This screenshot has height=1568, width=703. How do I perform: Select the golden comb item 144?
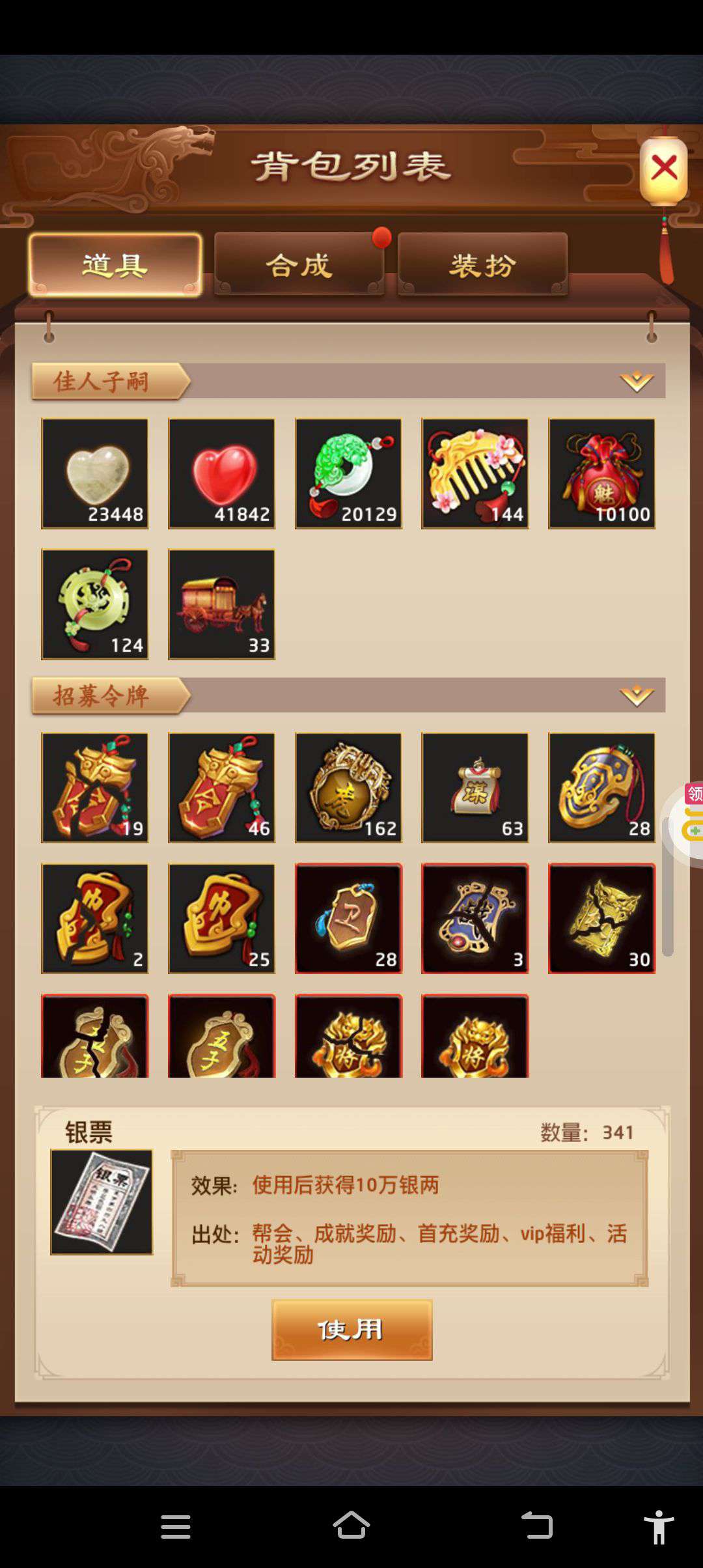pyautogui.click(x=475, y=473)
